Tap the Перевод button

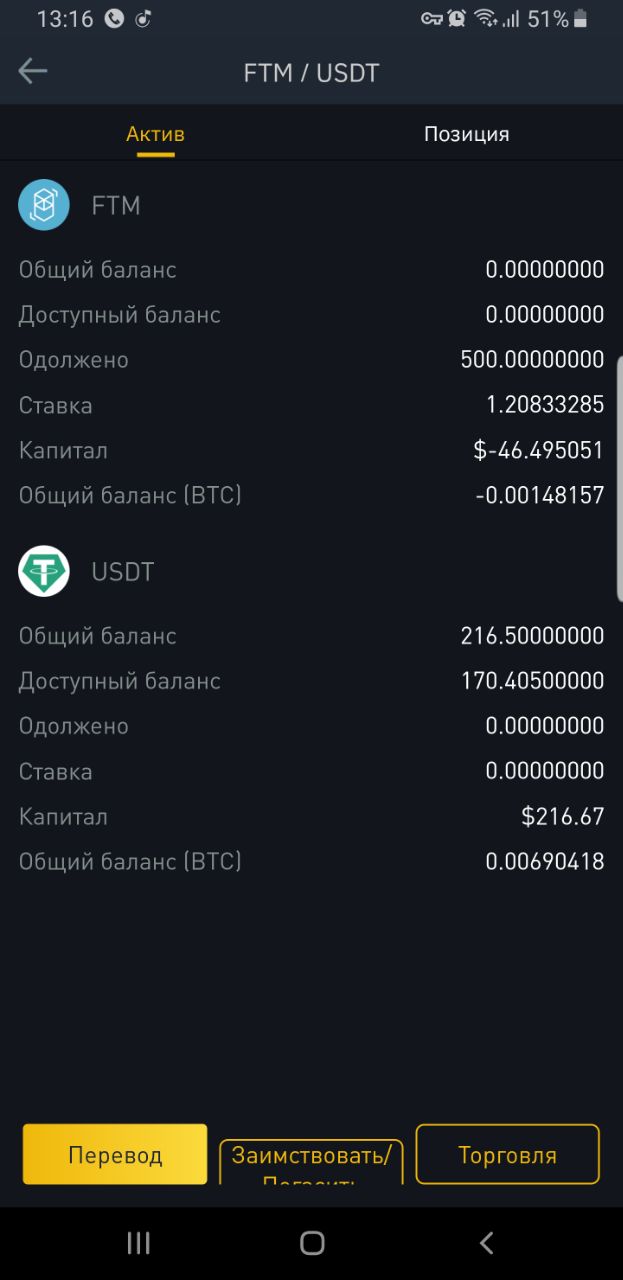coord(115,1155)
